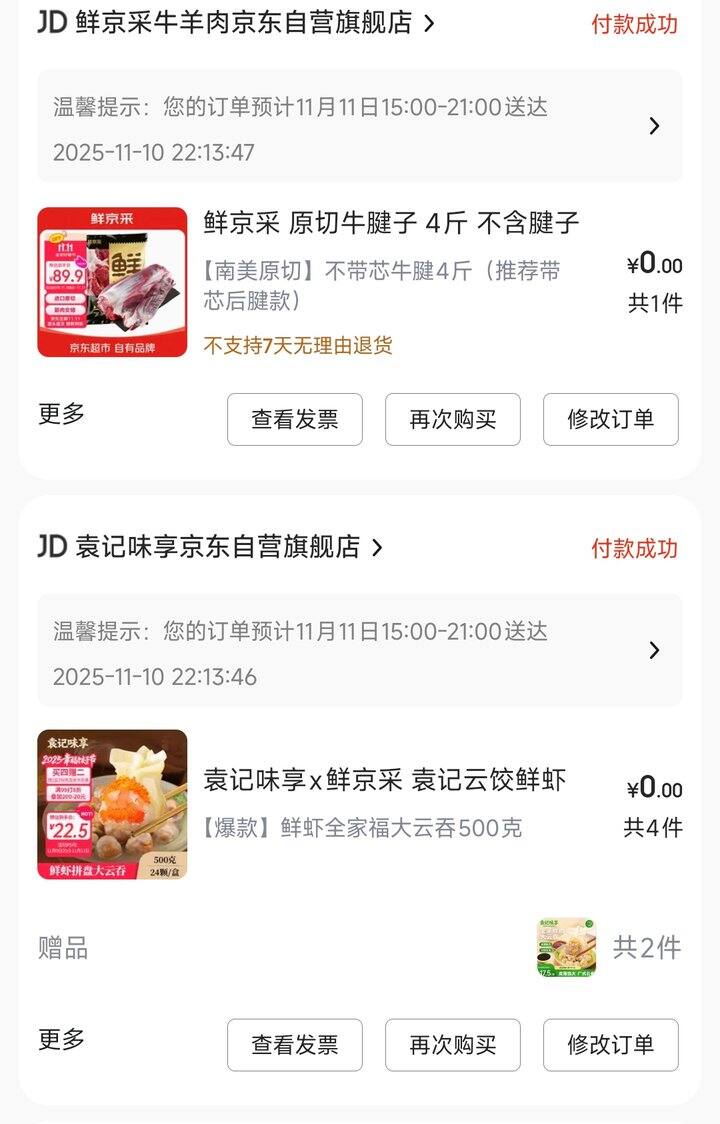This screenshot has width=720, height=1124.
Task: View the gift item thumbnail in 赠品 row
Action: [x=565, y=947]
